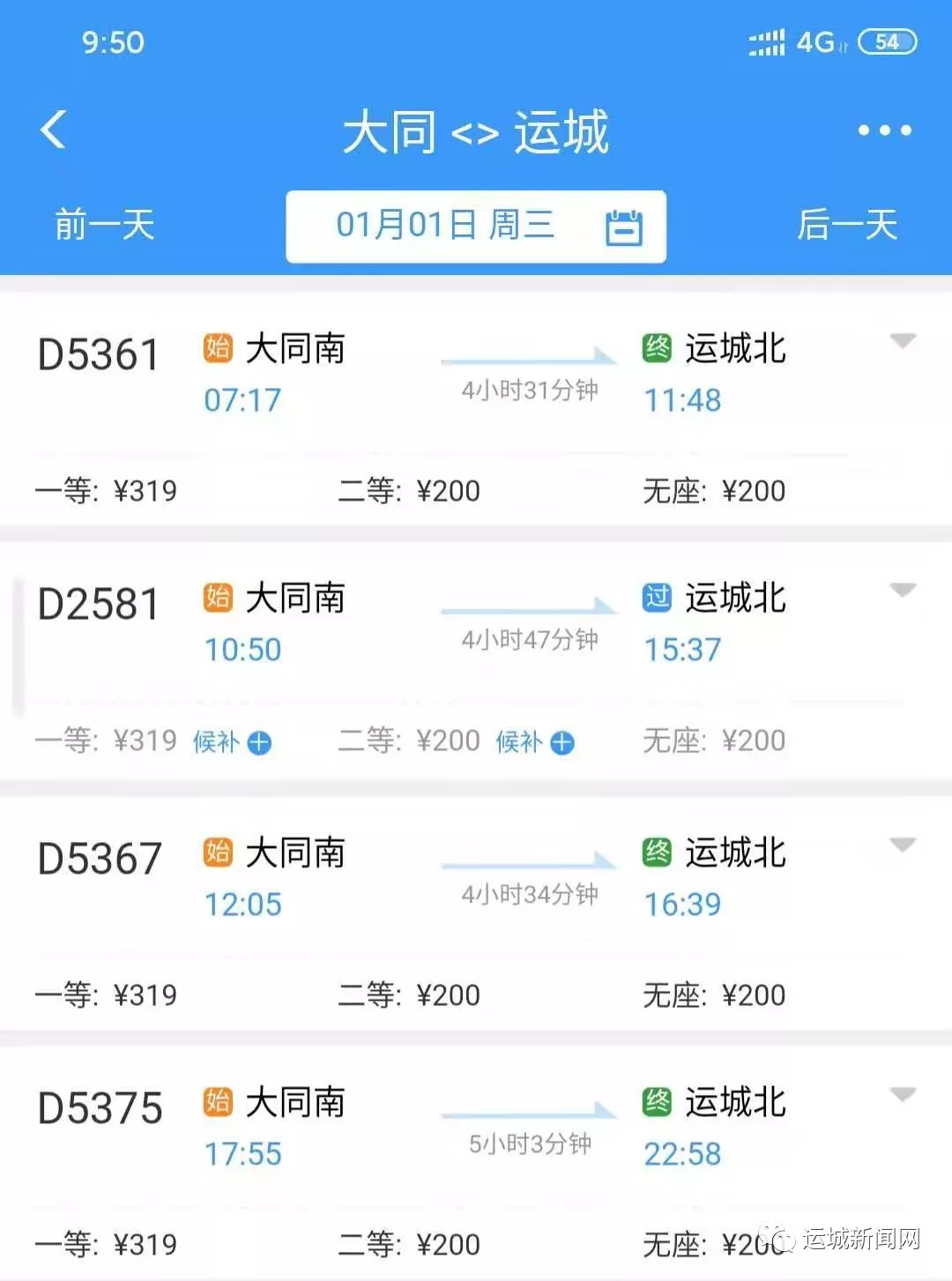This screenshot has height=1281, width=952.
Task: Open train D5367 details
Action: pos(99,860)
